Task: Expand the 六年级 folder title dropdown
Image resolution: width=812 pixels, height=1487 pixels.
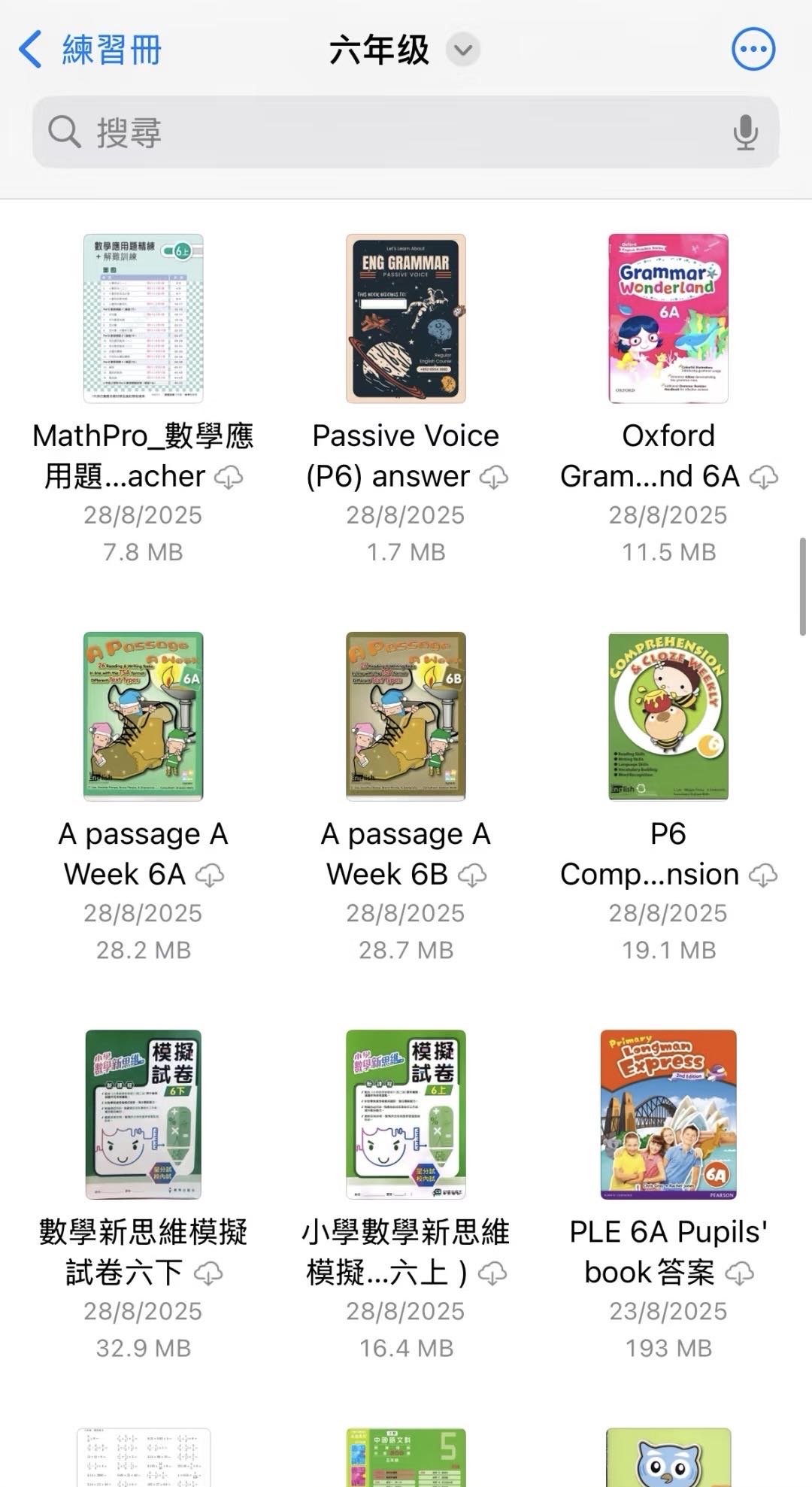Action: (463, 50)
